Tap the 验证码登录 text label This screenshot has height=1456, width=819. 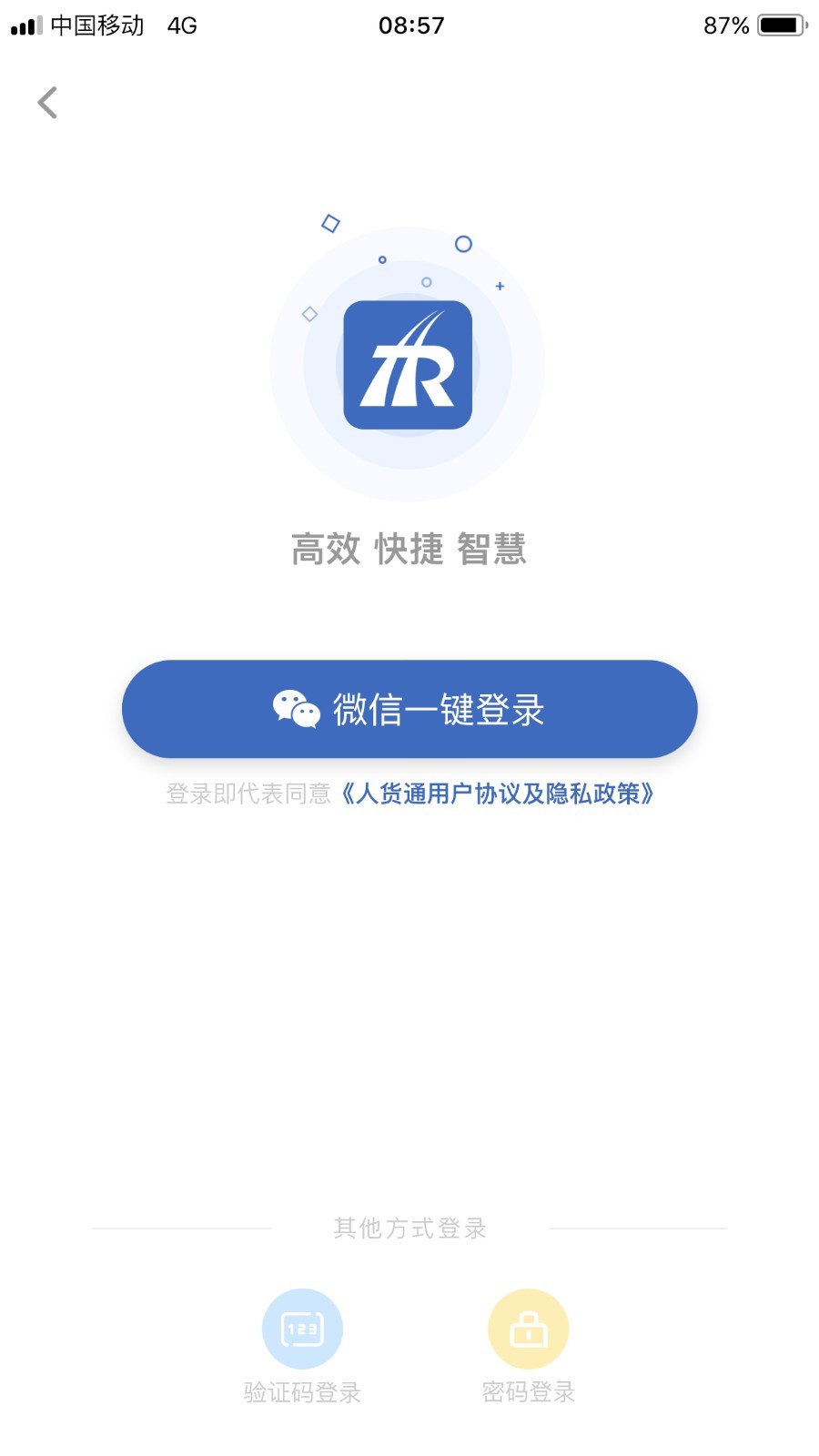coord(303,1392)
